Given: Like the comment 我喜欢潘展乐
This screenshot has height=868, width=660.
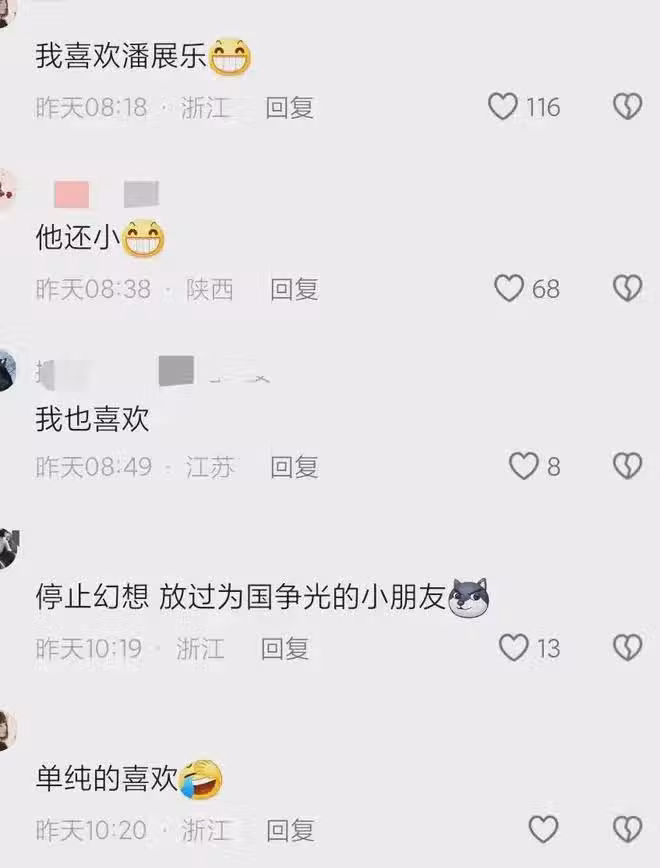Looking at the screenshot, I should 503,107.
